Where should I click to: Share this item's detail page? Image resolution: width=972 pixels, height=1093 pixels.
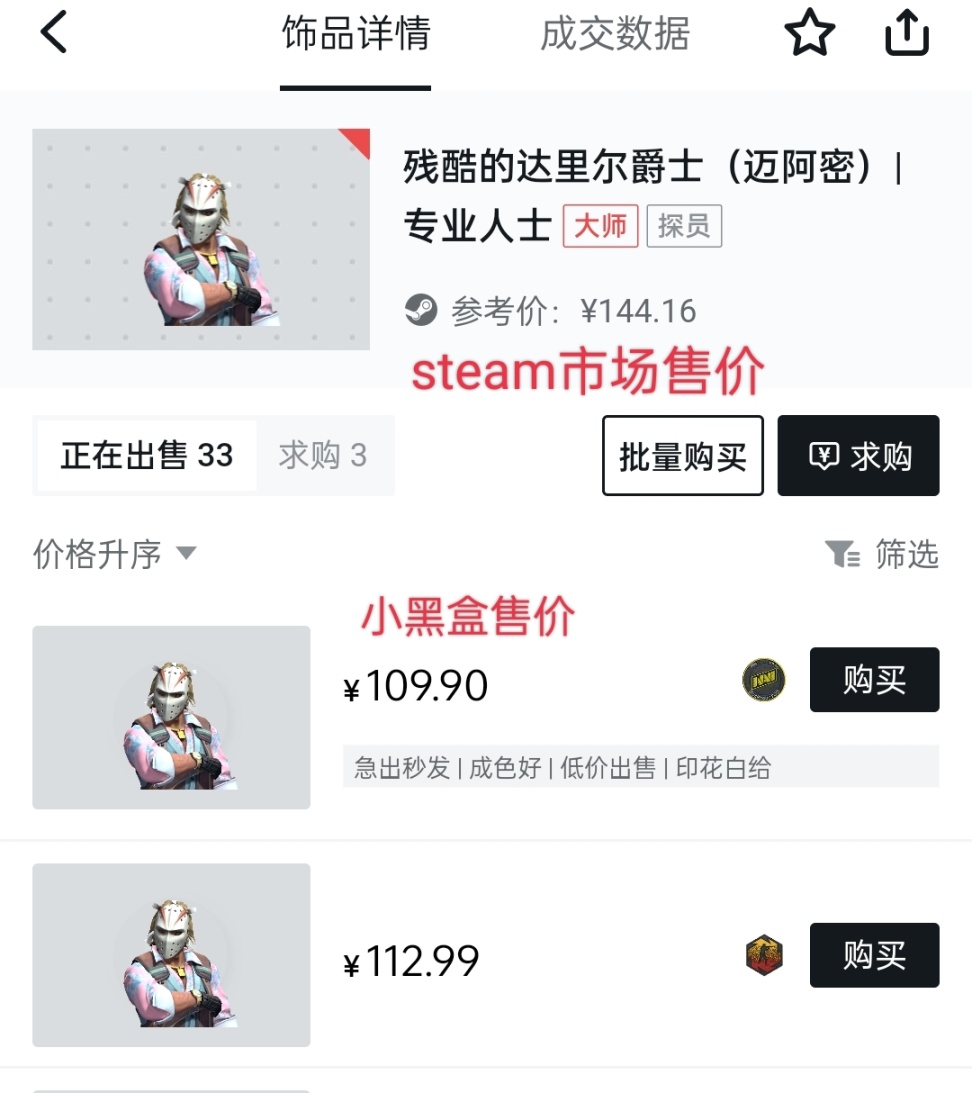point(907,35)
